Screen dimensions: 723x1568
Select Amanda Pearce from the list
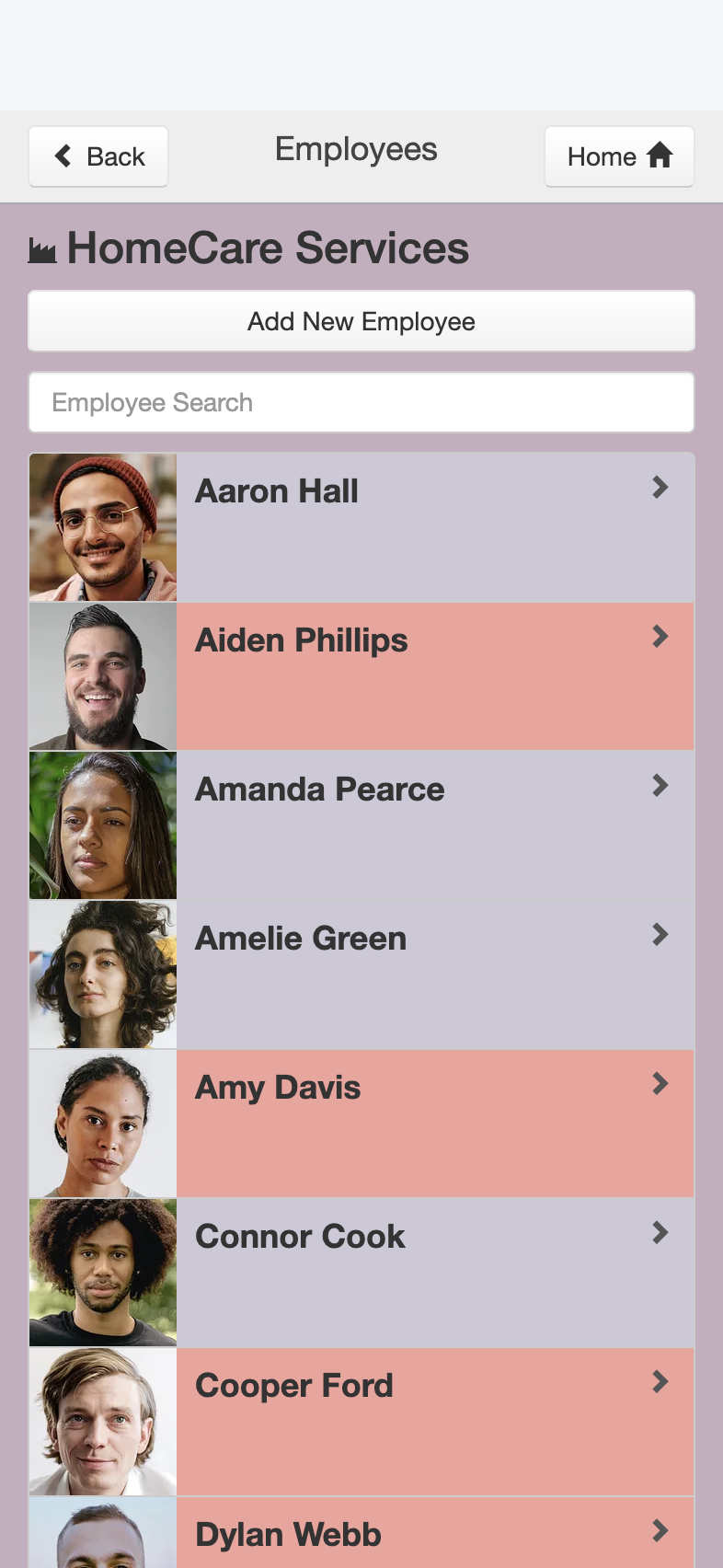tap(361, 825)
